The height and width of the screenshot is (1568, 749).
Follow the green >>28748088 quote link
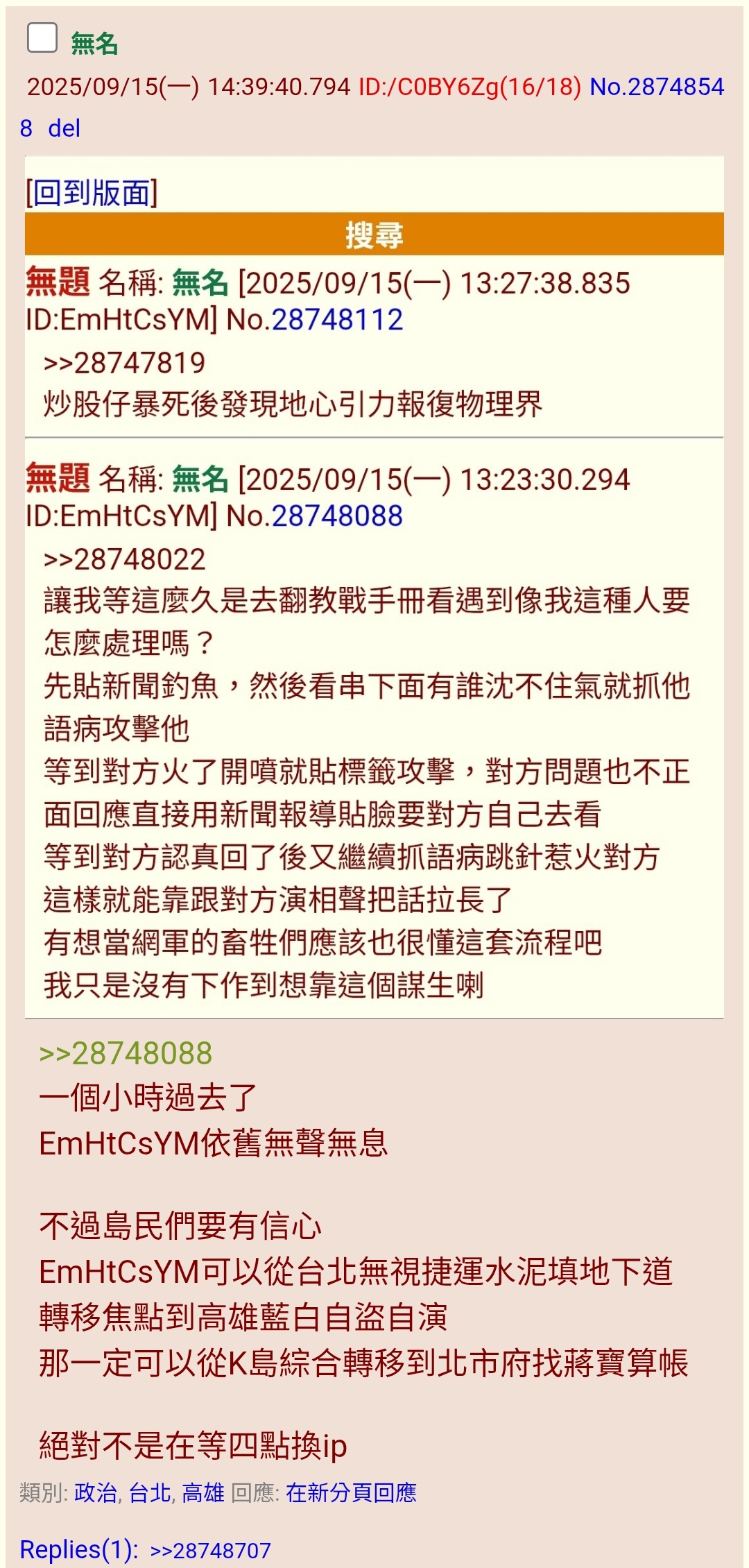[x=126, y=1053]
